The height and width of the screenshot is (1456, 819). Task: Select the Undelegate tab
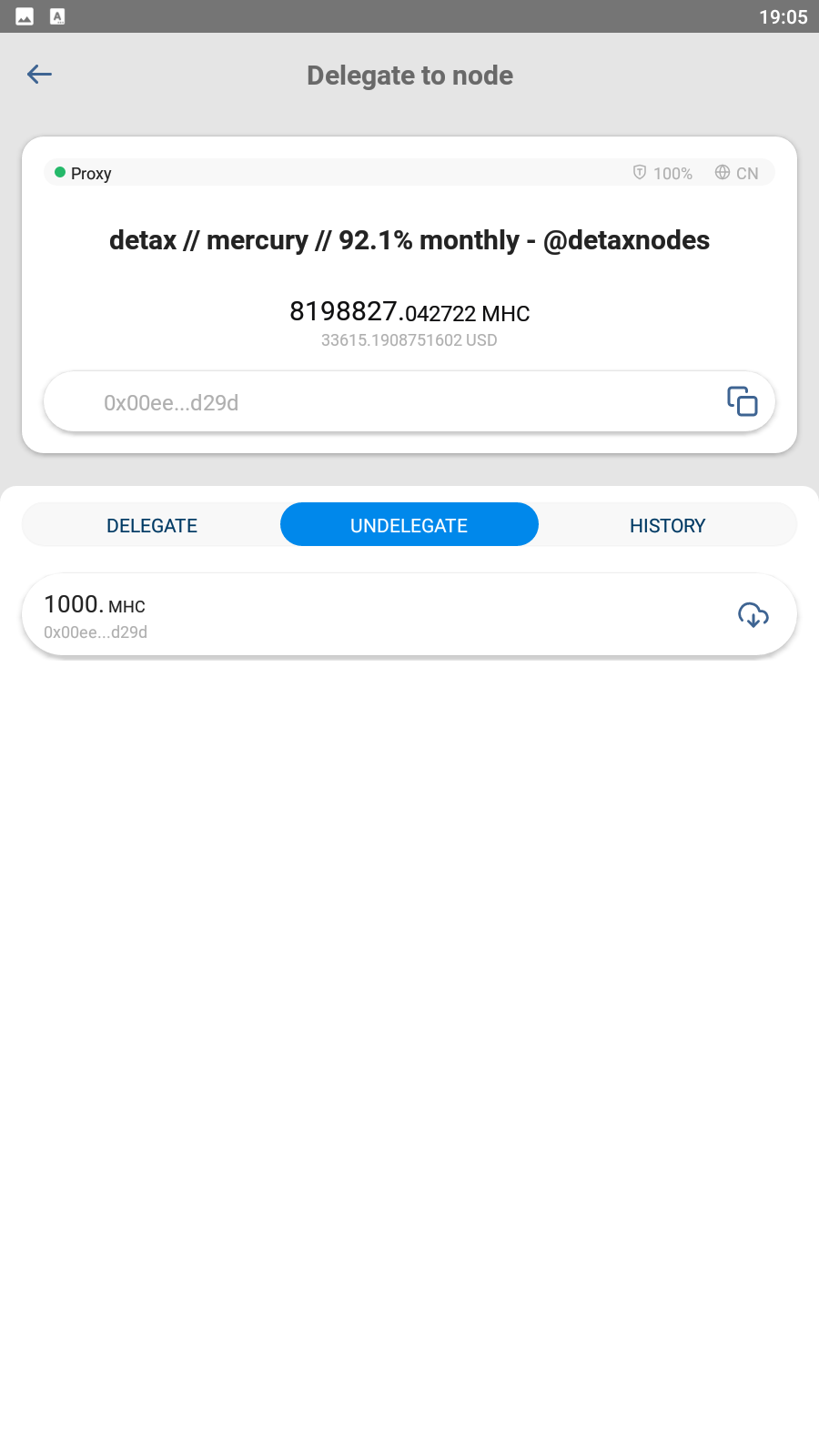click(409, 525)
